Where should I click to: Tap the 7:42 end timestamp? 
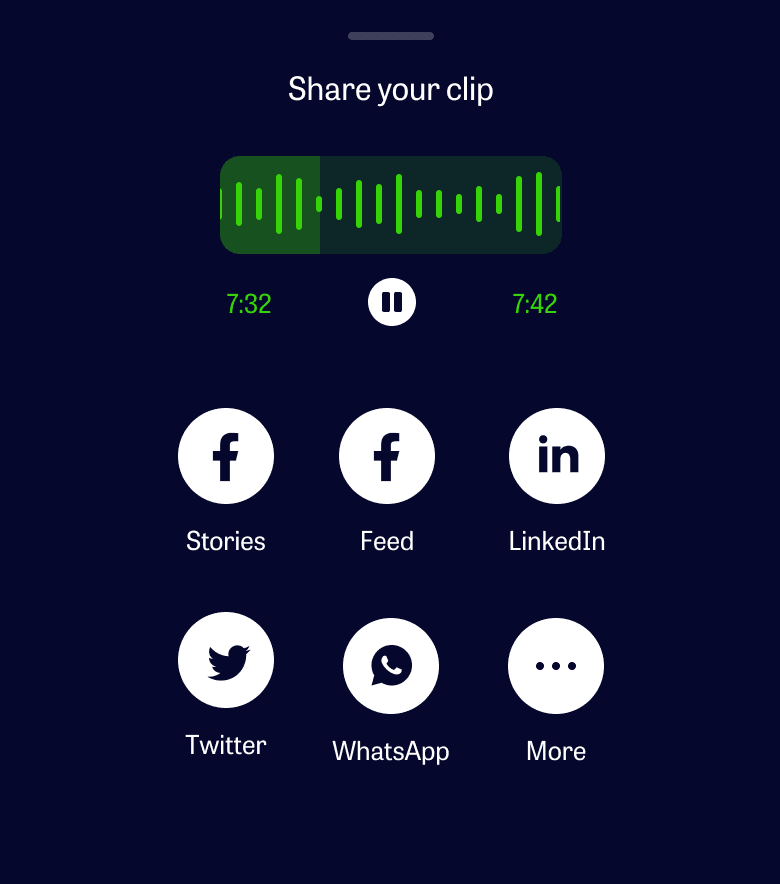pos(533,304)
